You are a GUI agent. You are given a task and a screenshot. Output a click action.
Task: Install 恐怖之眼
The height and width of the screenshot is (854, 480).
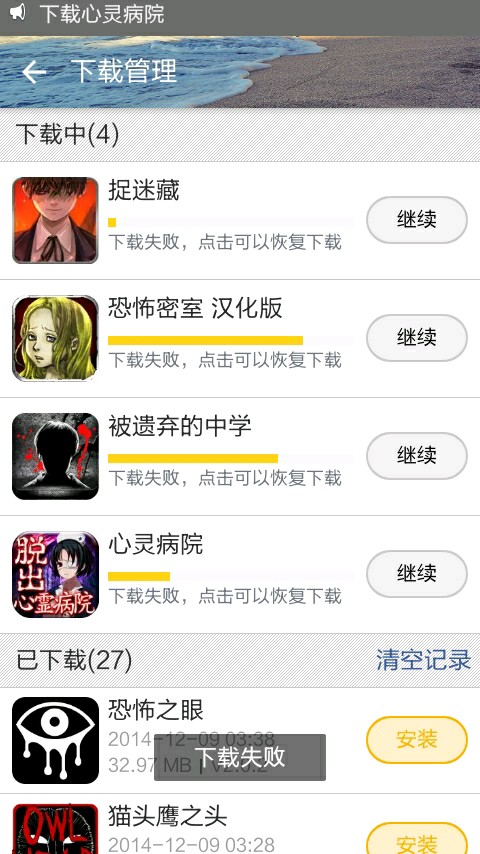(x=417, y=740)
